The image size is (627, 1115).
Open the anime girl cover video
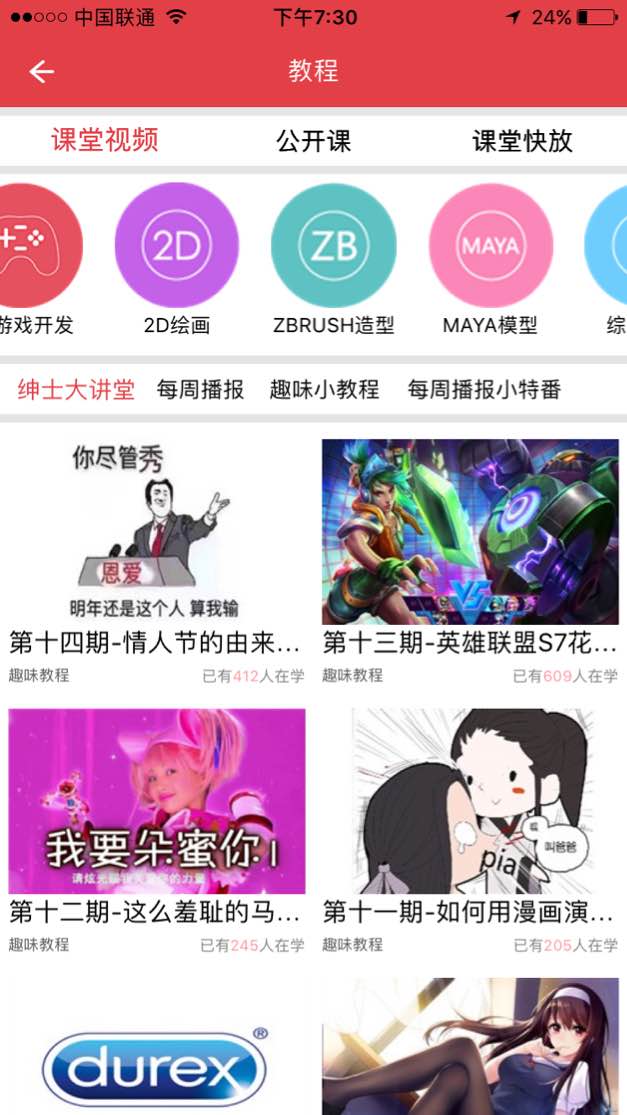pyautogui.click(x=470, y=1050)
